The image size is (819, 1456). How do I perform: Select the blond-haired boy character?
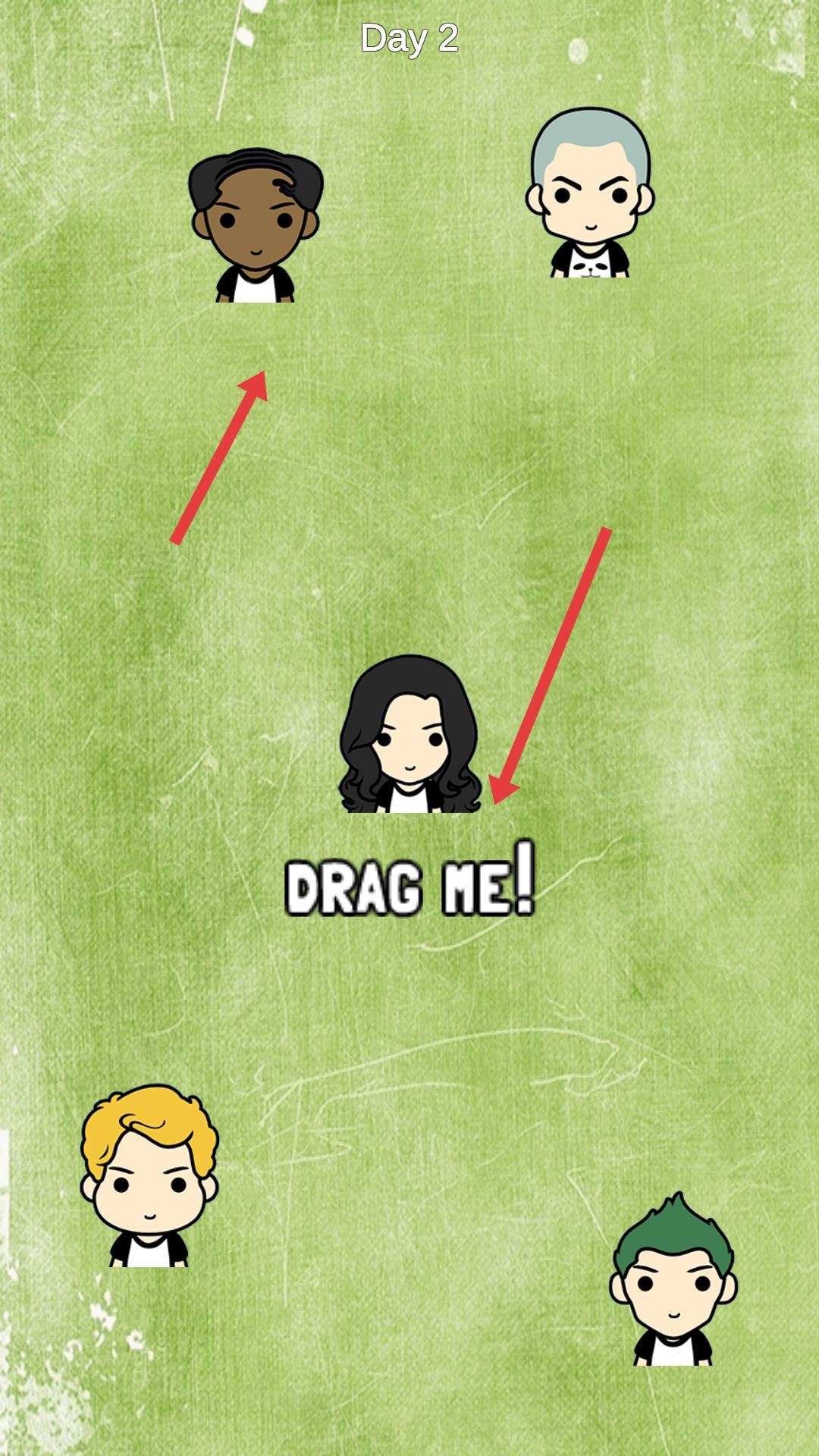point(149,1177)
